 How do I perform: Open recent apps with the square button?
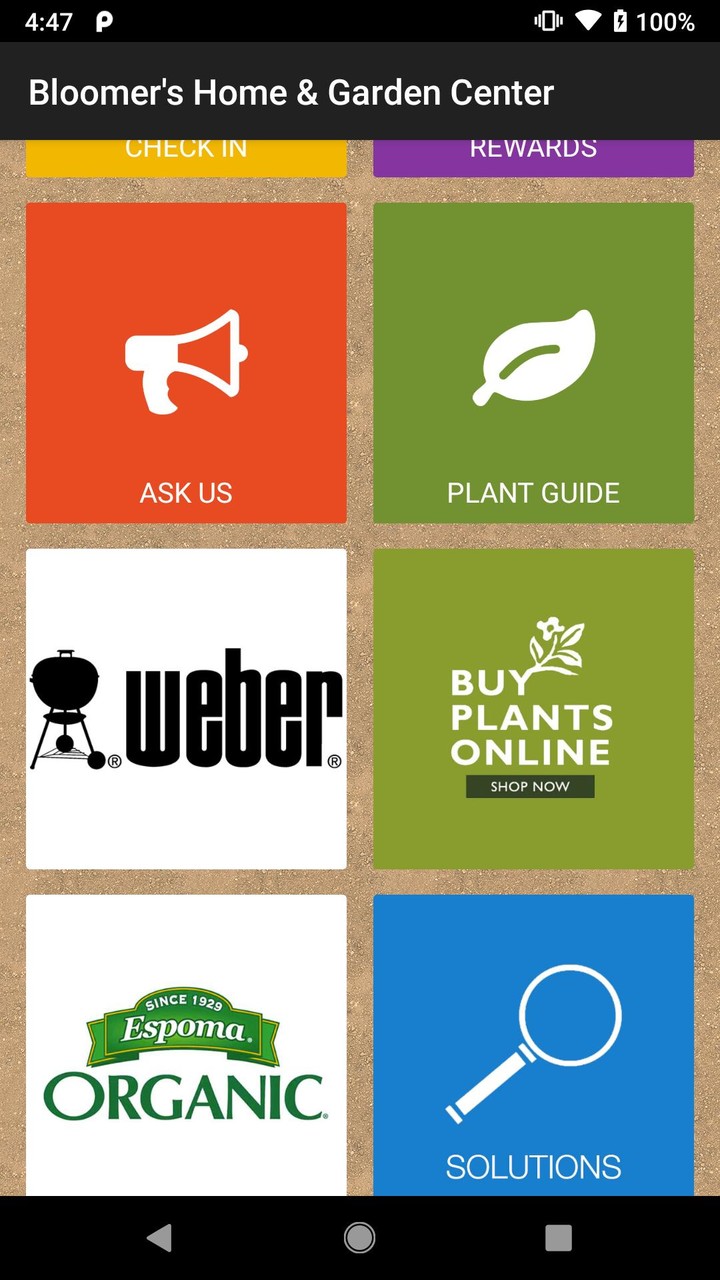pos(557,1237)
